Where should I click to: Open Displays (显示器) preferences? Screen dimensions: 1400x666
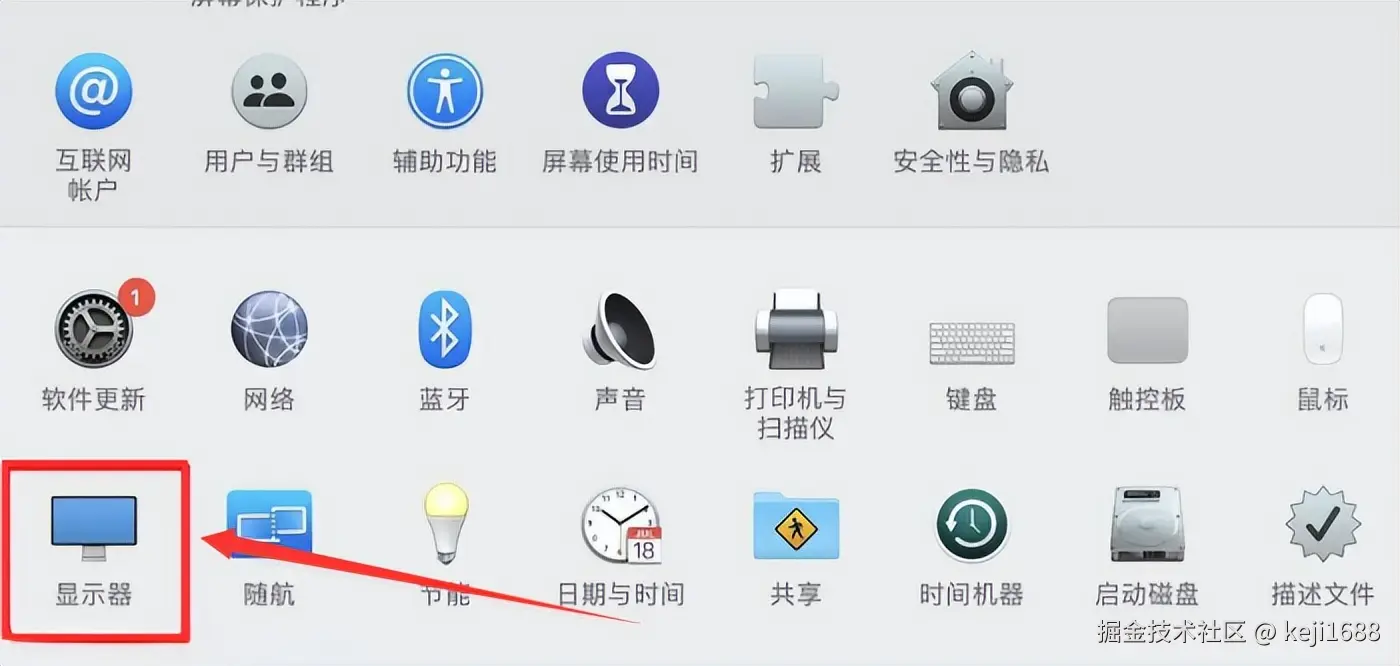(93, 527)
